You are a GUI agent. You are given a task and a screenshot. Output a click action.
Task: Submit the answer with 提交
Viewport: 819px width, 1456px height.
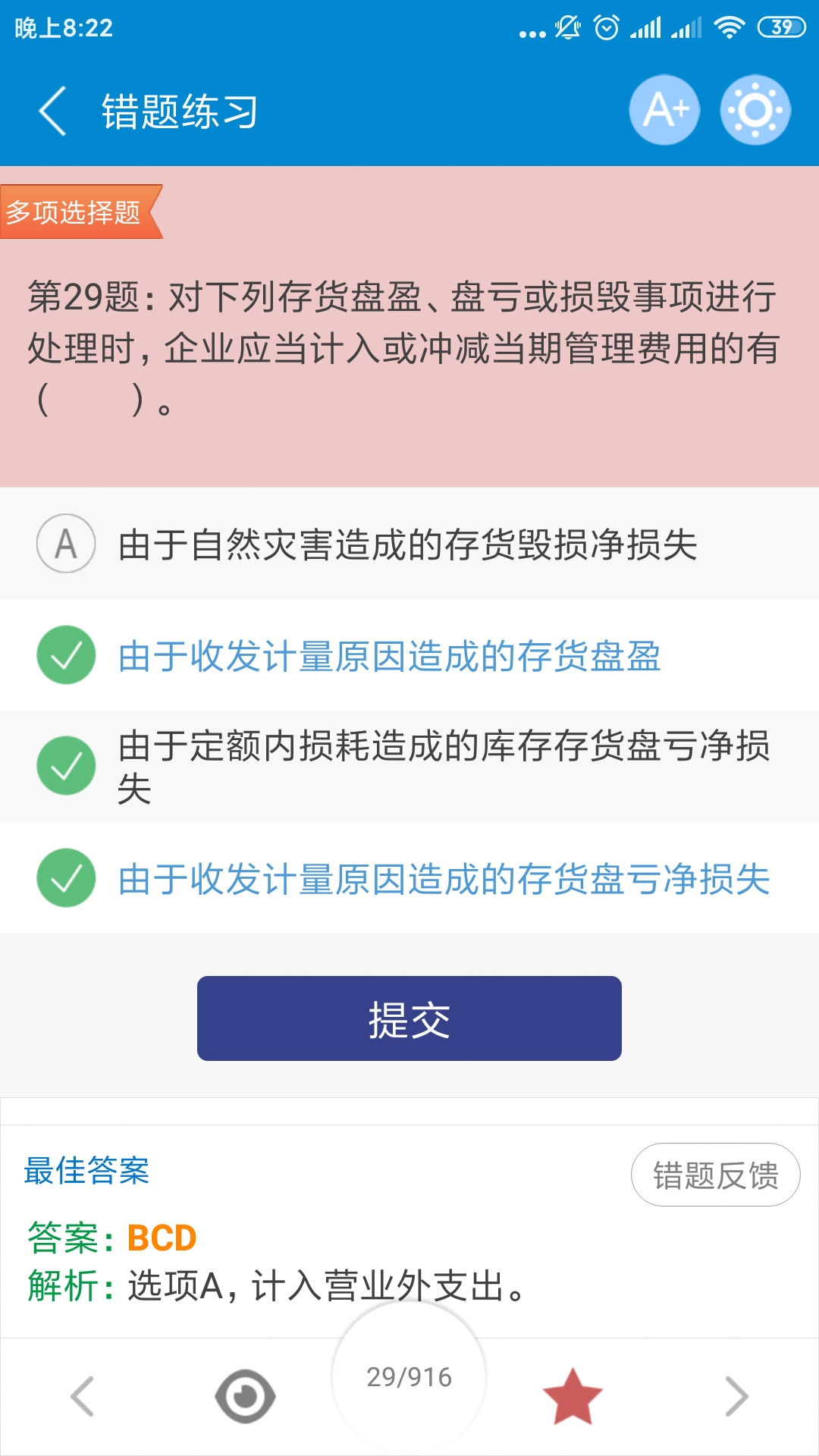tap(409, 1018)
